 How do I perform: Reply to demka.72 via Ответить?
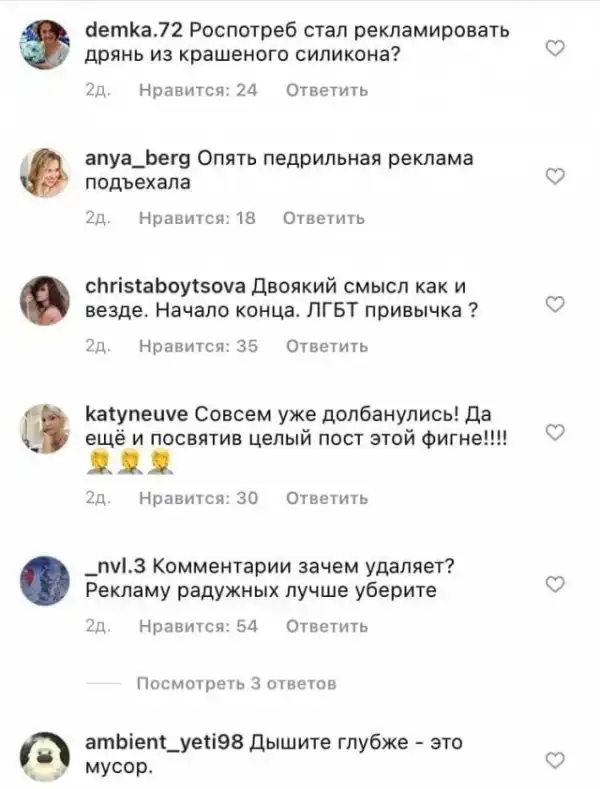click(327, 90)
